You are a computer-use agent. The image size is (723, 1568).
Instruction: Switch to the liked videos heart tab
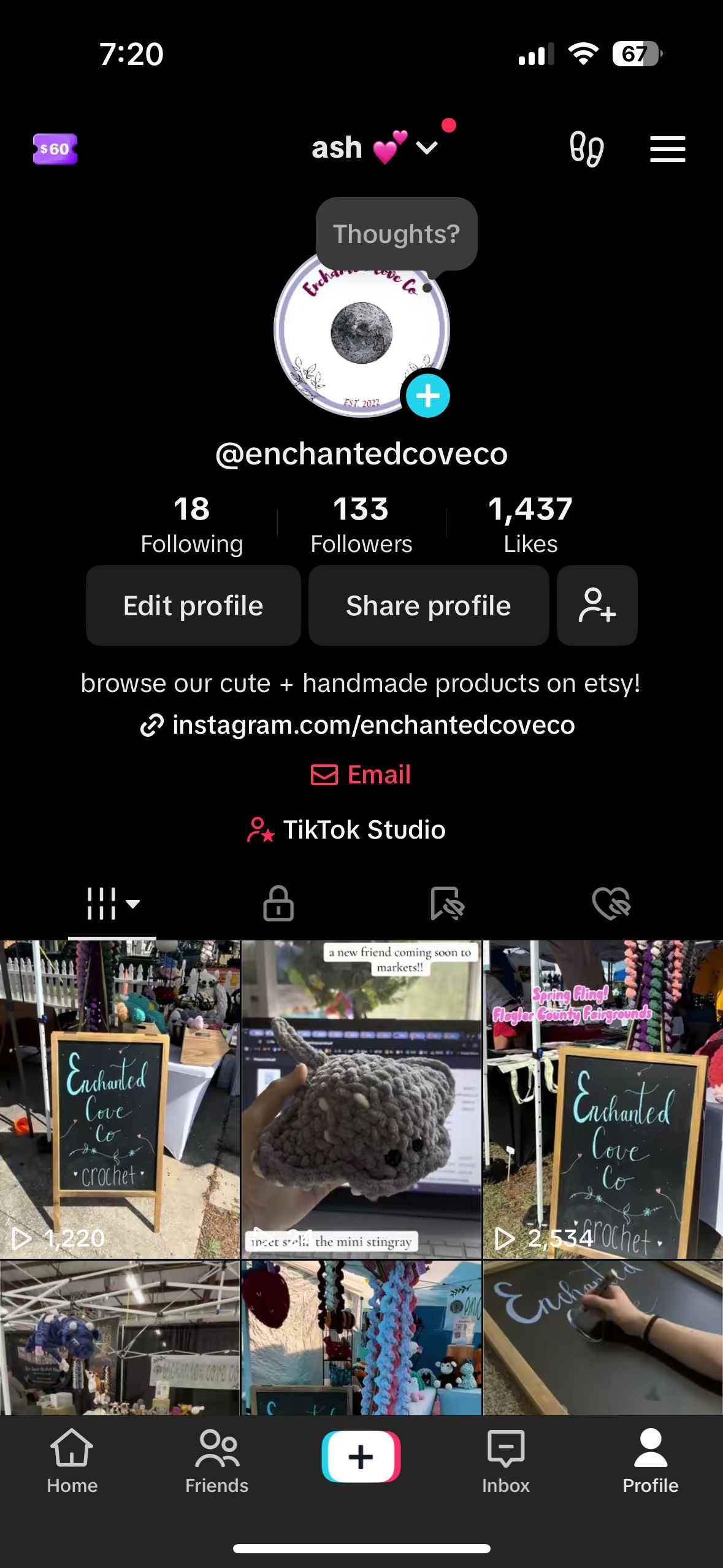tap(611, 903)
